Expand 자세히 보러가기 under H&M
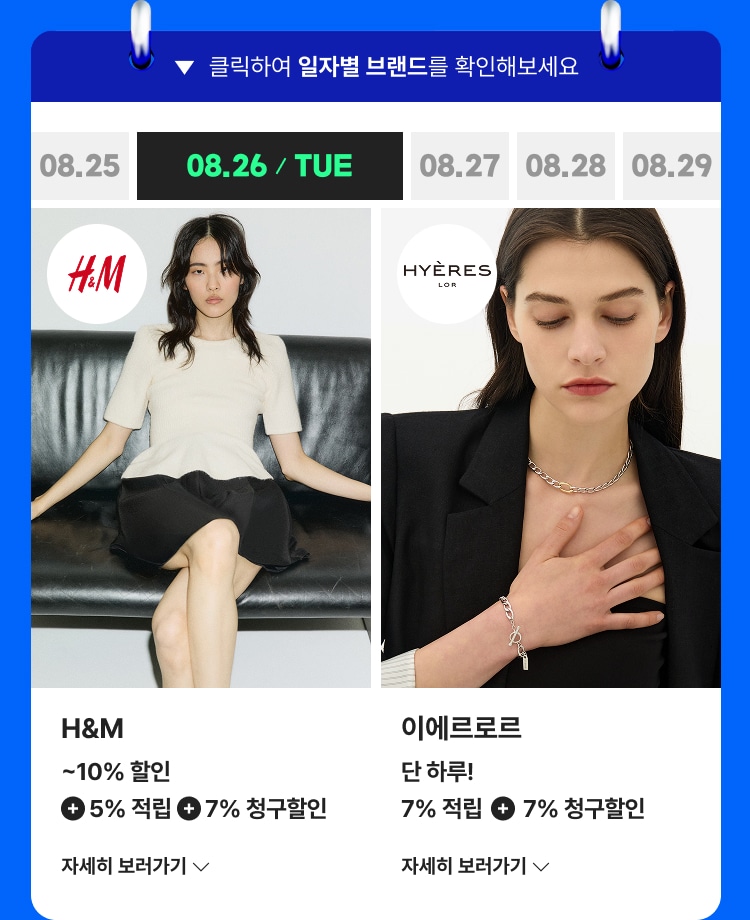The height and width of the screenshot is (920, 750). 135,866
